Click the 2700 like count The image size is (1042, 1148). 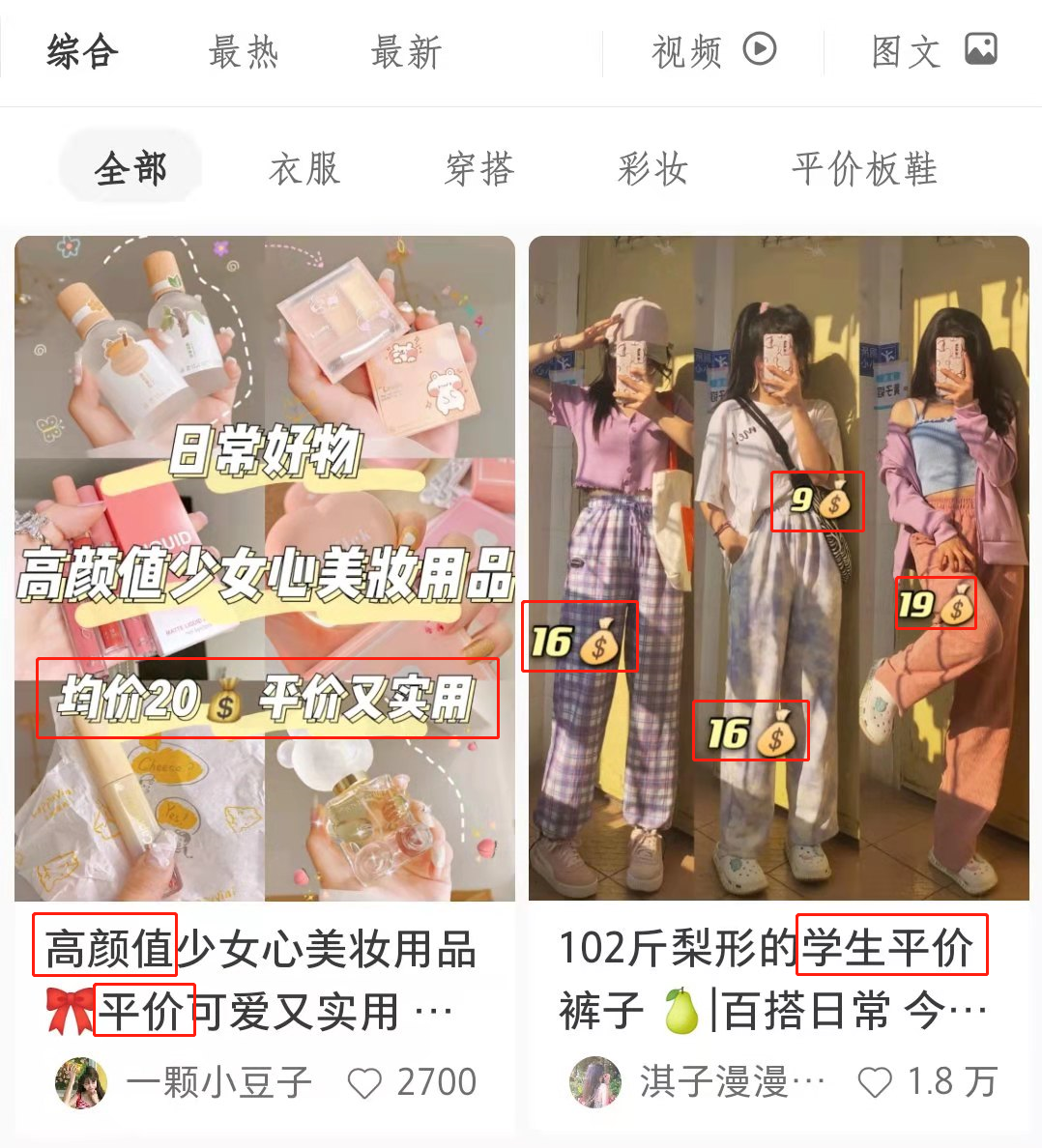[434, 1081]
